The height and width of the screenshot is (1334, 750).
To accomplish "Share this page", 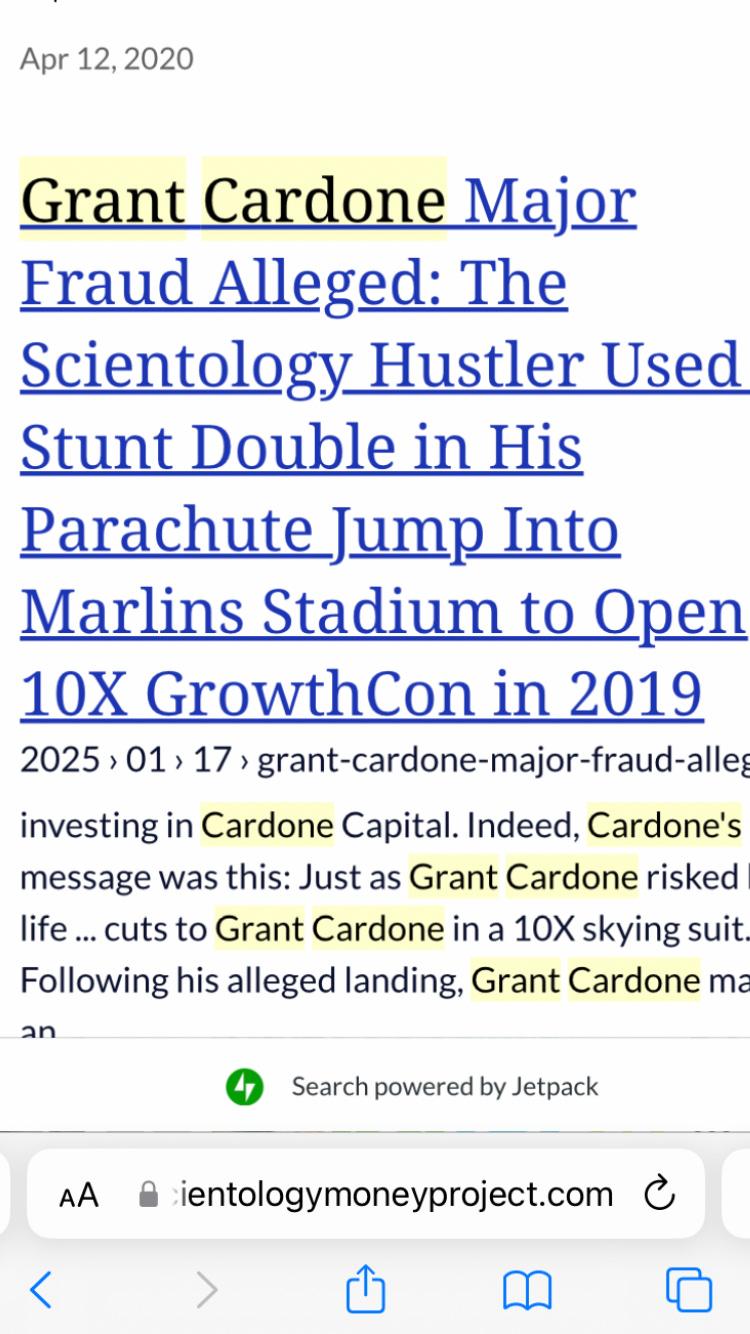I will (365, 1289).
